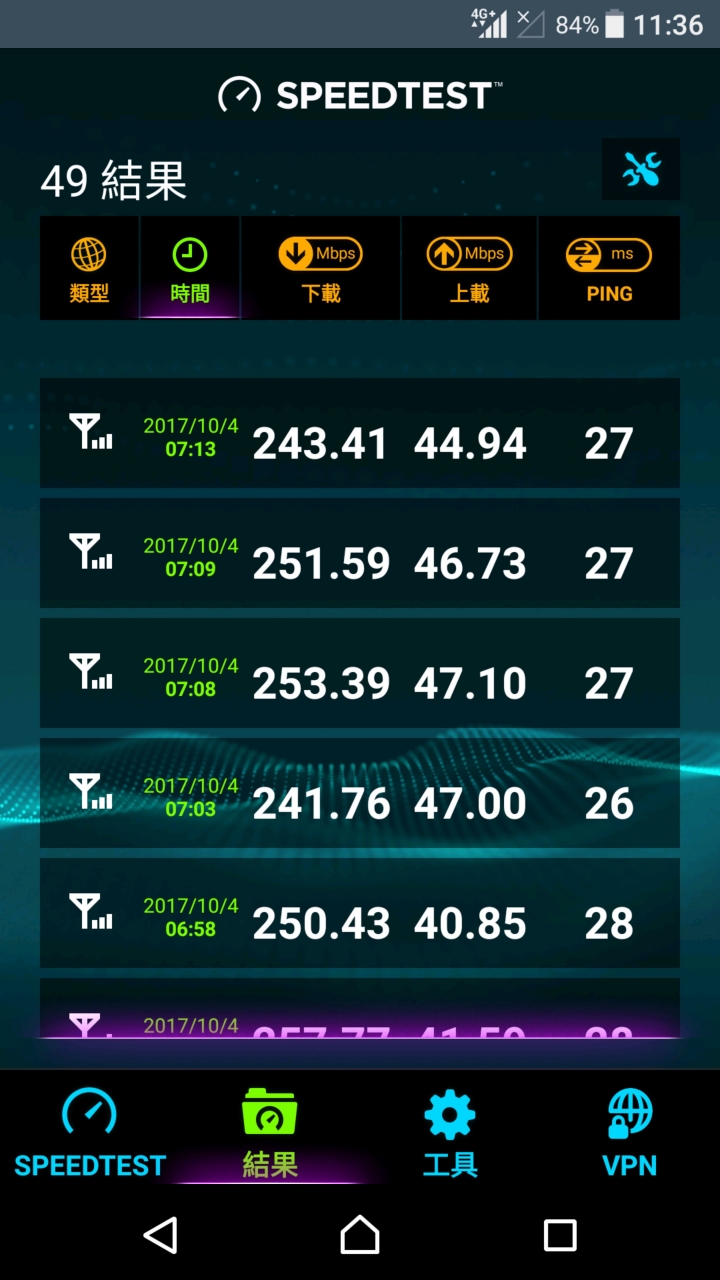Open the 07:03 result with 241.76 download
This screenshot has width=720, height=1280.
point(360,793)
